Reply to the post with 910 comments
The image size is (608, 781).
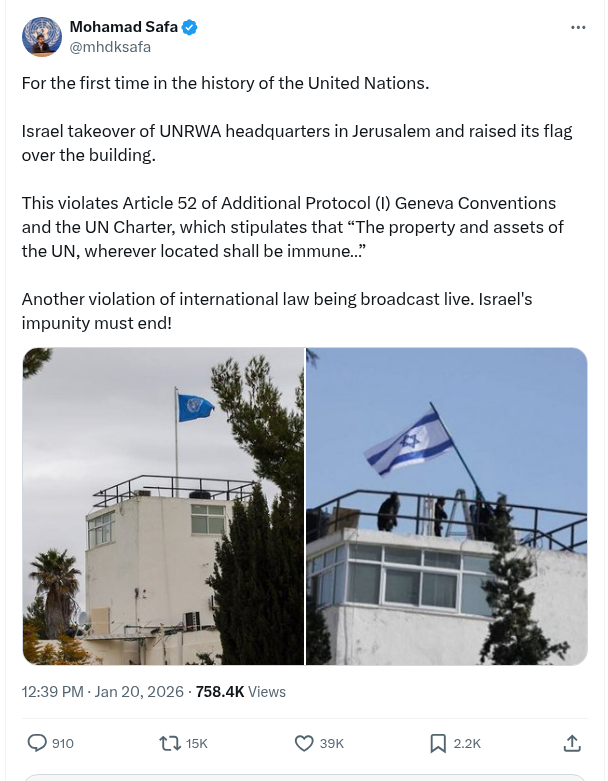[37, 743]
